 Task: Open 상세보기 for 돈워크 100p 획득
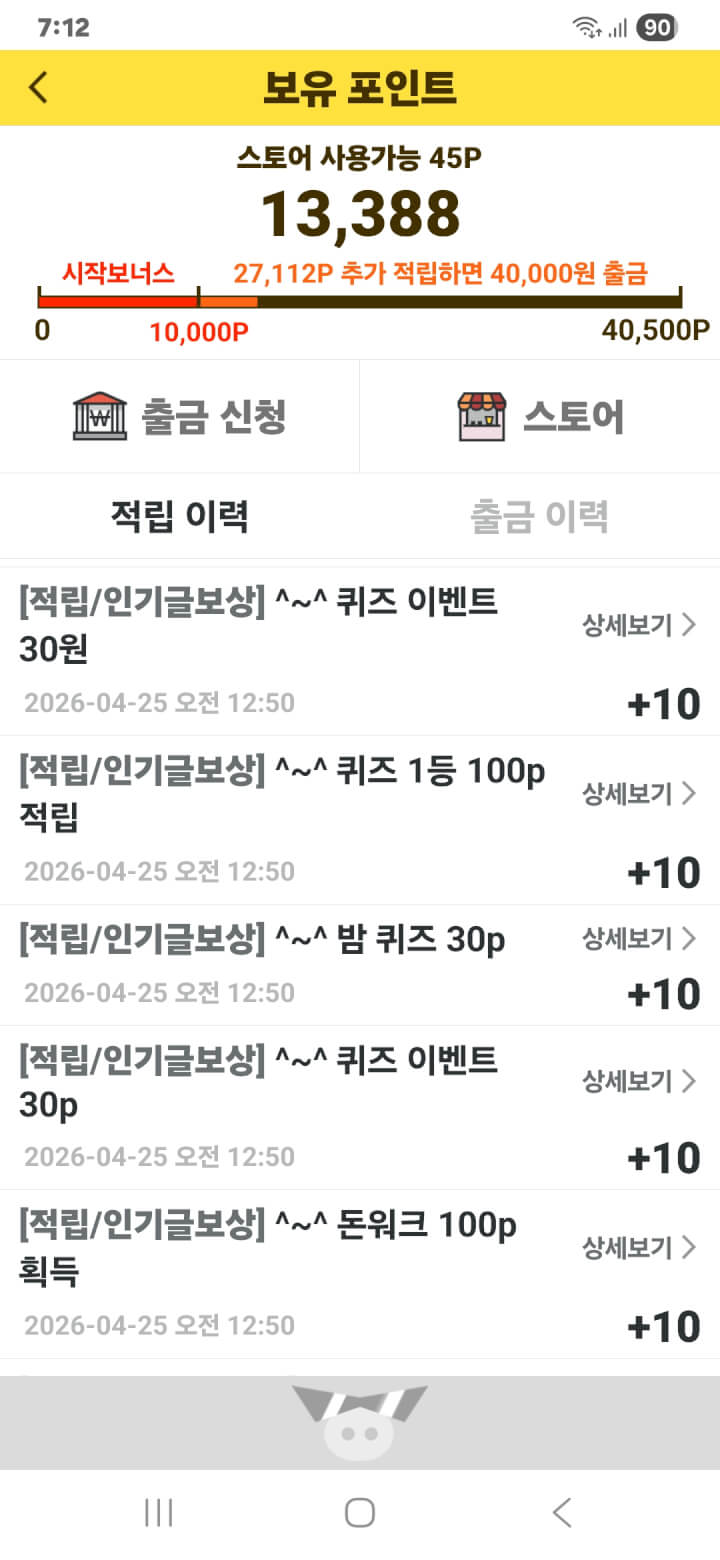click(x=639, y=1247)
